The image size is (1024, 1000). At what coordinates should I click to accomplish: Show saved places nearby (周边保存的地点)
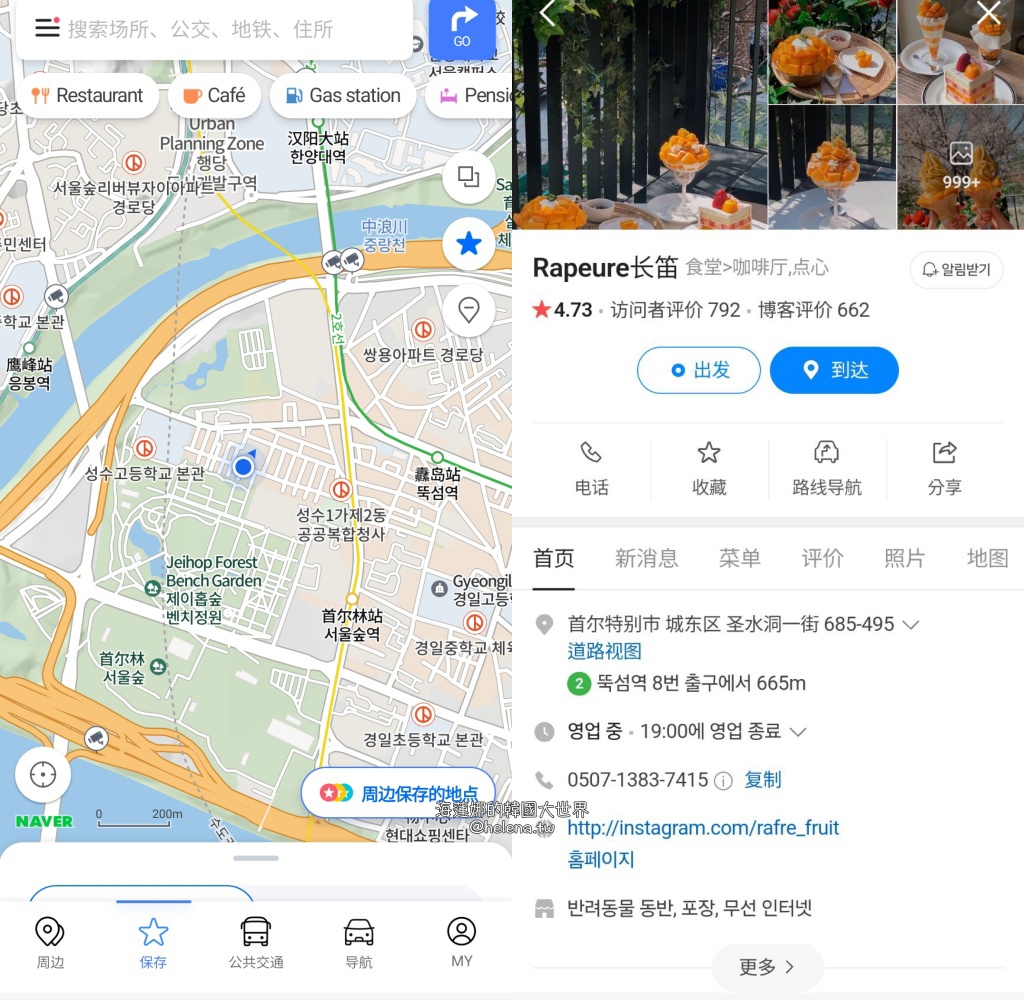398,793
